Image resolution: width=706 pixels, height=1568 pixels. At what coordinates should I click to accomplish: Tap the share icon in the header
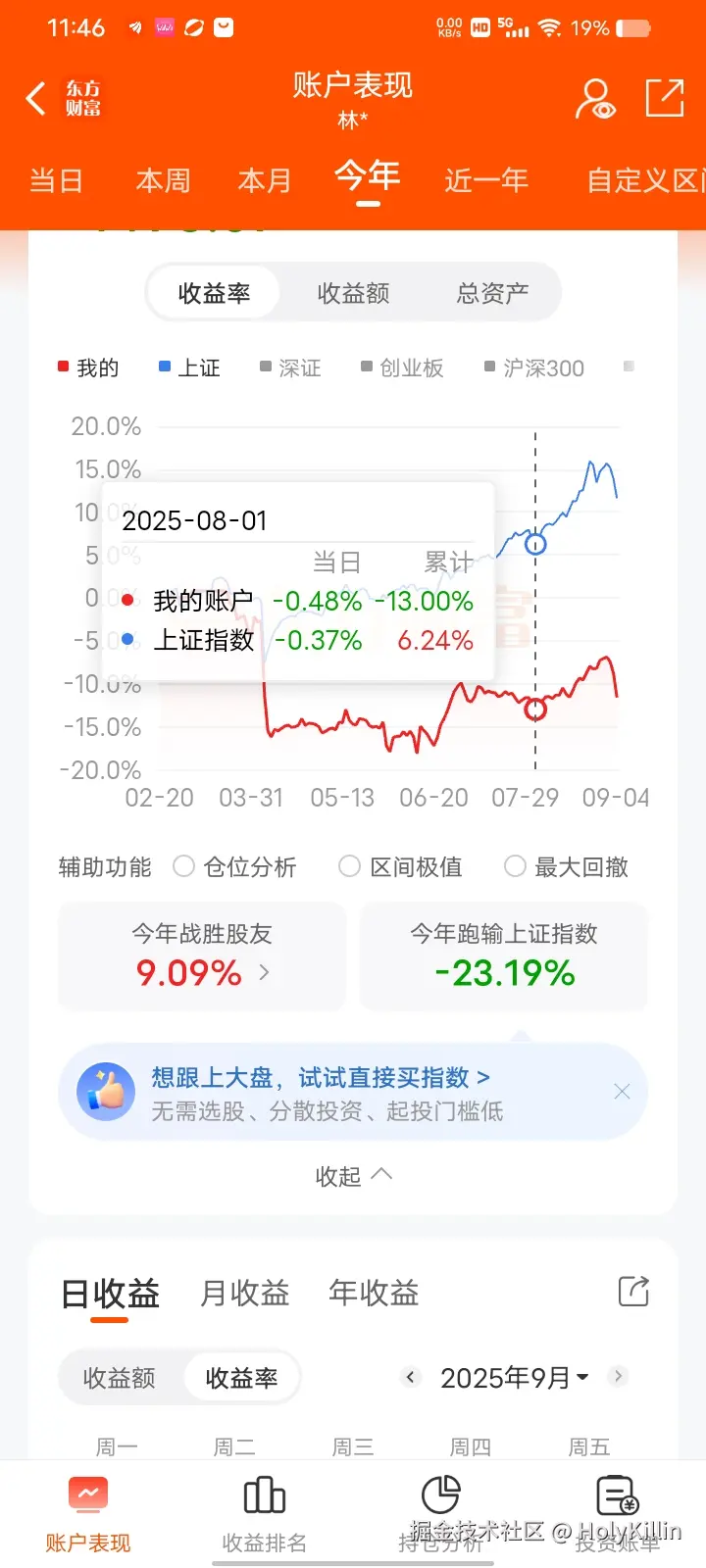click(x=665, y=98)
